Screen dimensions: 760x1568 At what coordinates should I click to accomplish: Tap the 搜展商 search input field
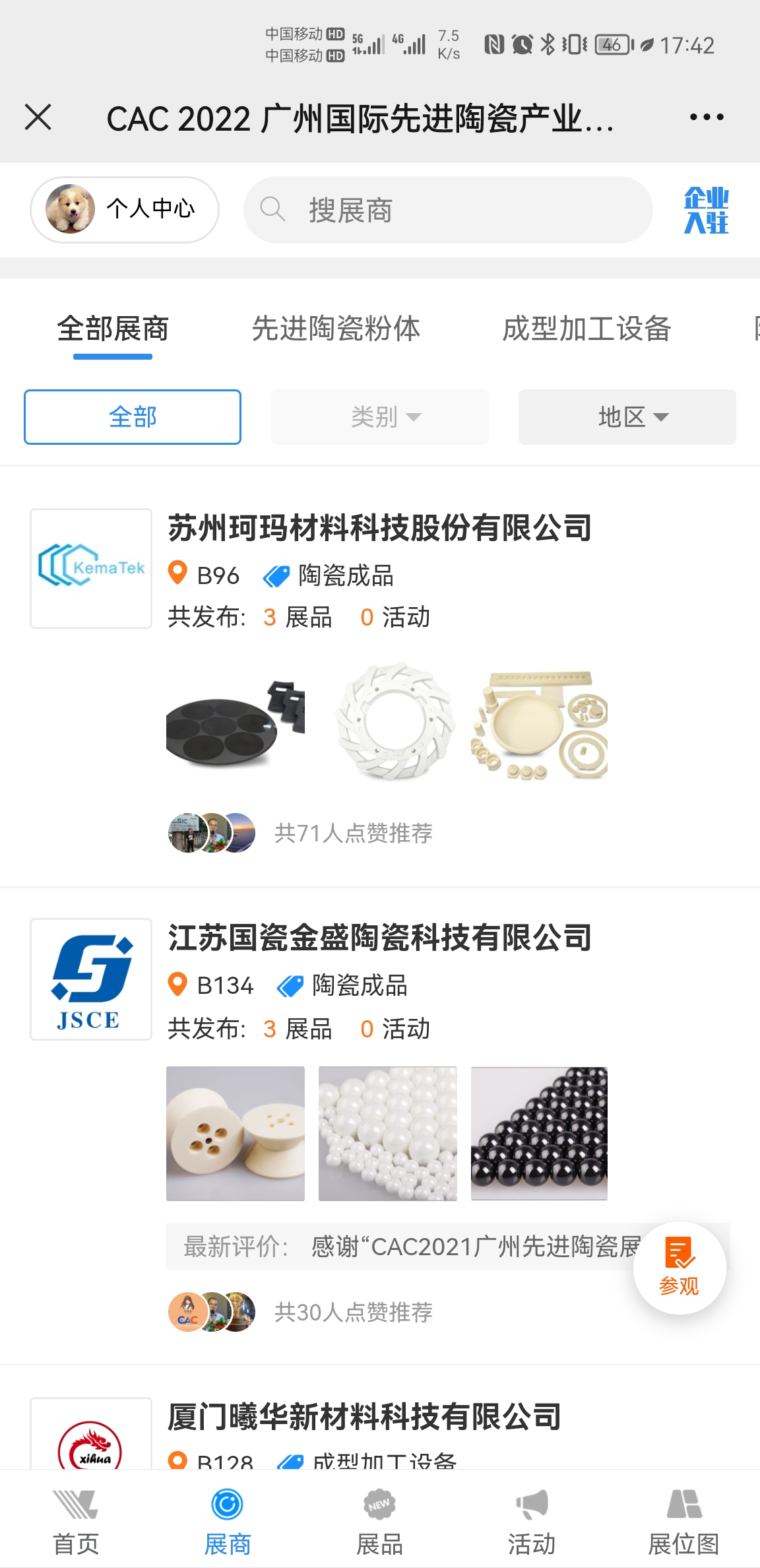click(x=447, y=210)
